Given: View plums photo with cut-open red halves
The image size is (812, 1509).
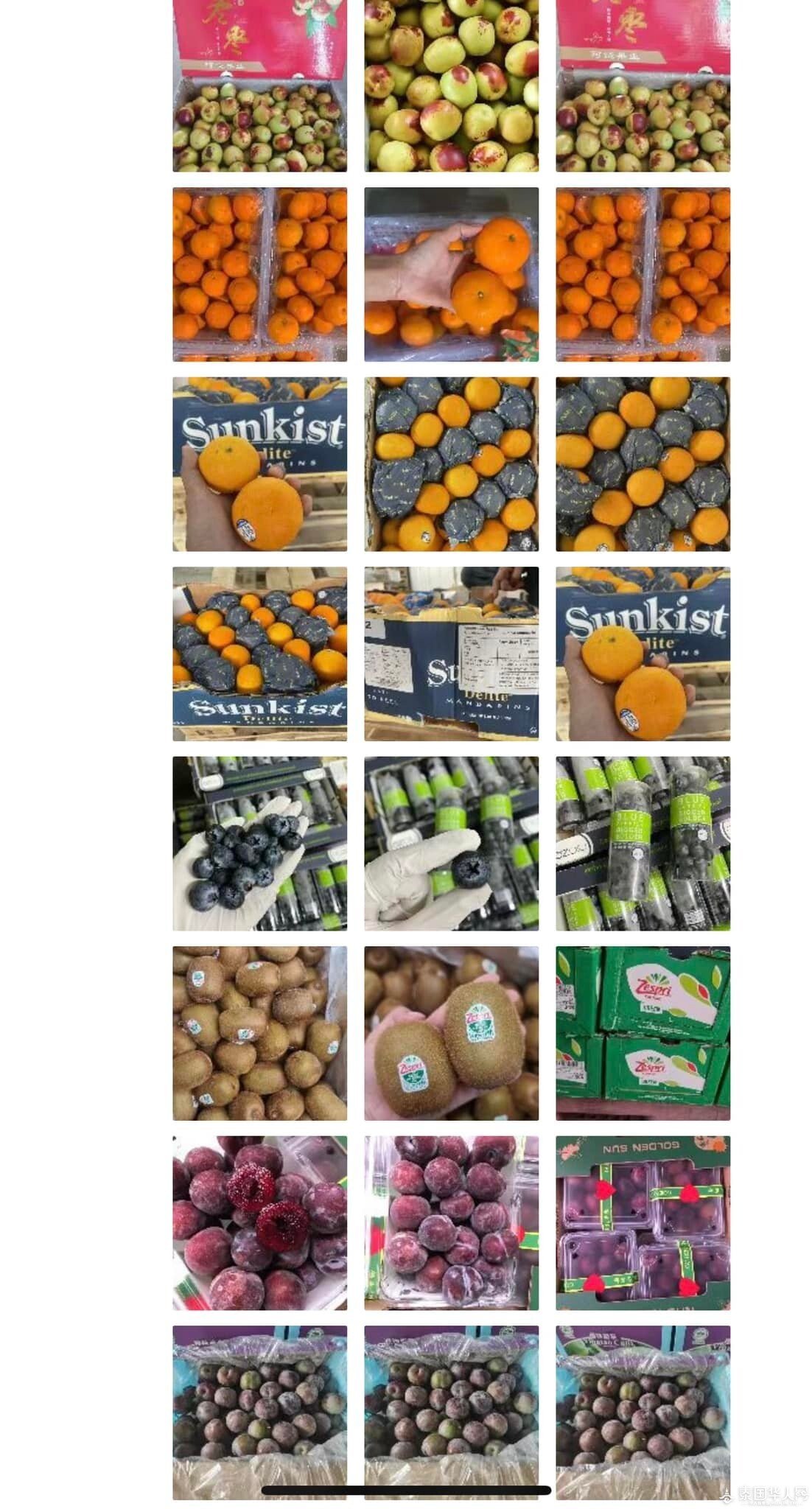Looking at the screenshot, I should (x=259, y=1222).
